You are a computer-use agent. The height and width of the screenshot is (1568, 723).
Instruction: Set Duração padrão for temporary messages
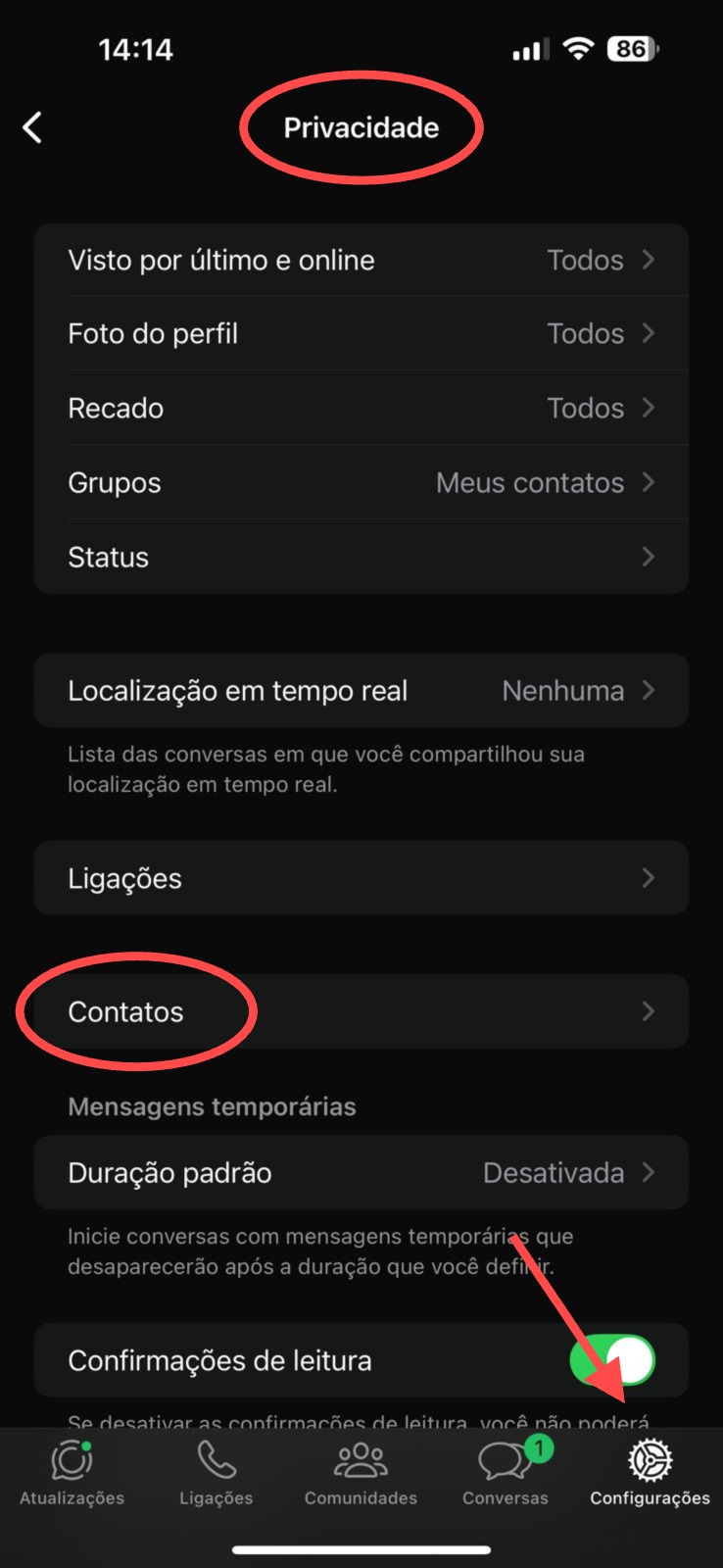click(361, 1173)
